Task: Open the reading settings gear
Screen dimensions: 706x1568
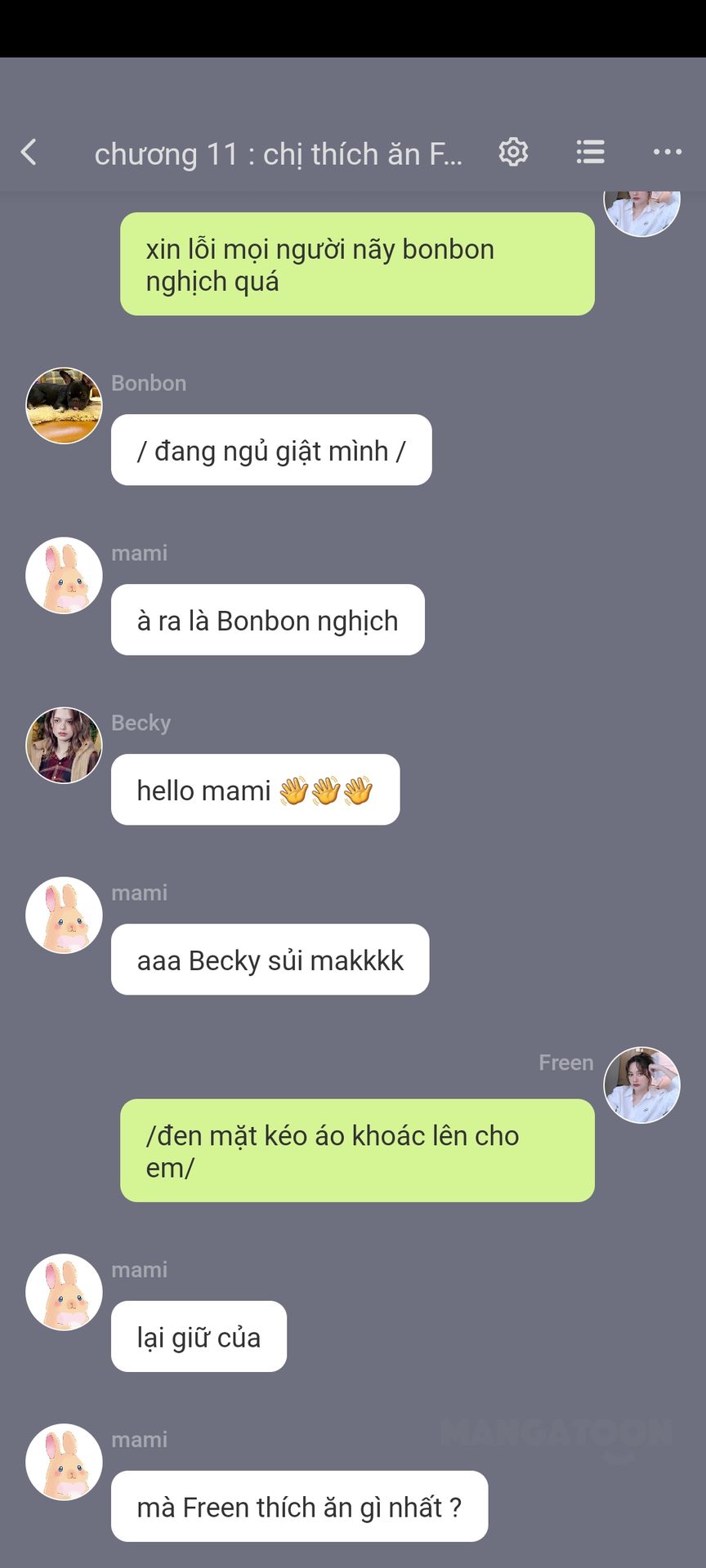Action: pos(513,152)
